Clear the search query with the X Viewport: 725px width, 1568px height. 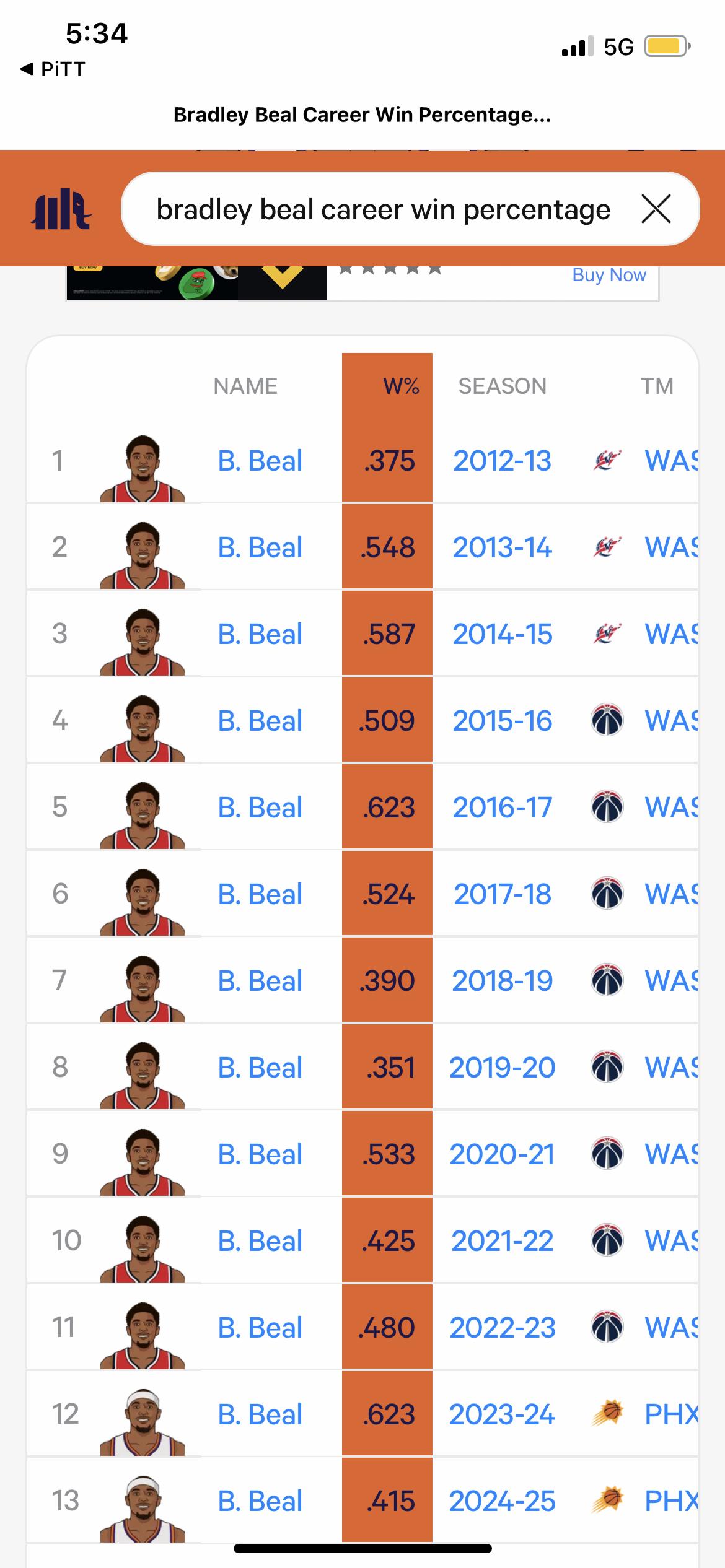click(x=656, y=209)
